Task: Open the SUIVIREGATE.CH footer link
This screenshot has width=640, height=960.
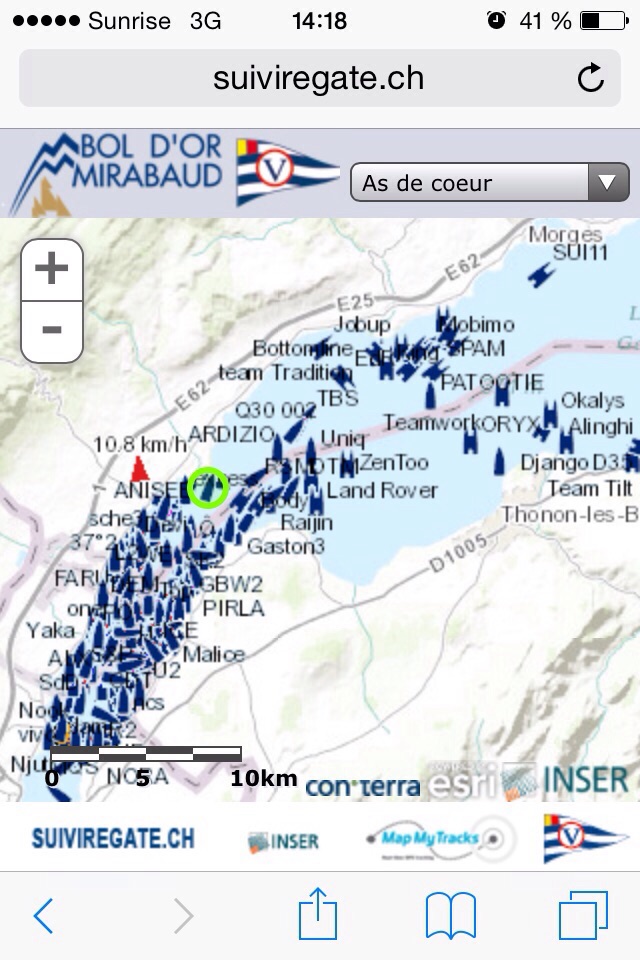Action: tap(113, 838)
